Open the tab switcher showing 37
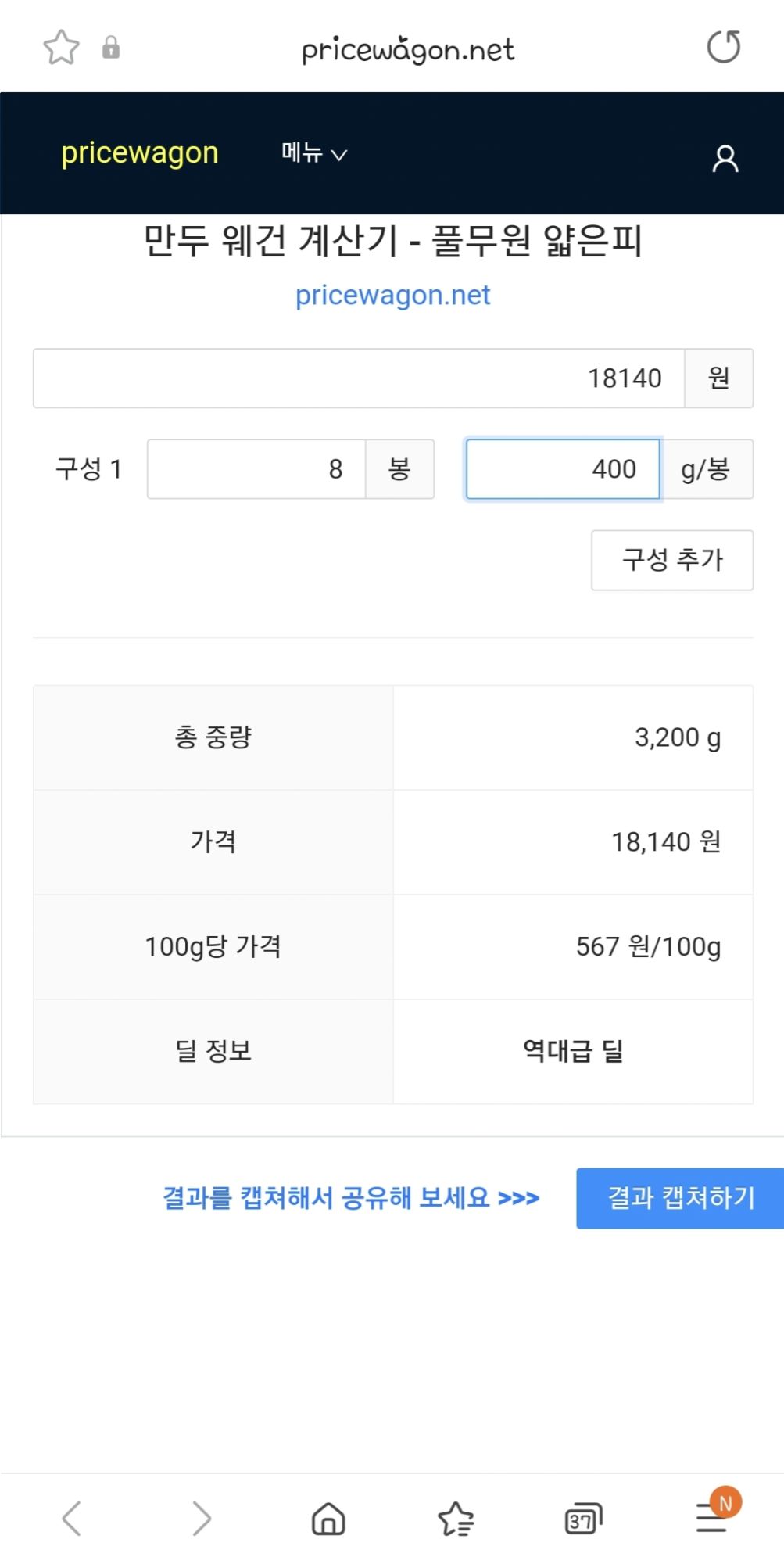The width and height of the screenshot is (784, 1564). [583, 1519]
